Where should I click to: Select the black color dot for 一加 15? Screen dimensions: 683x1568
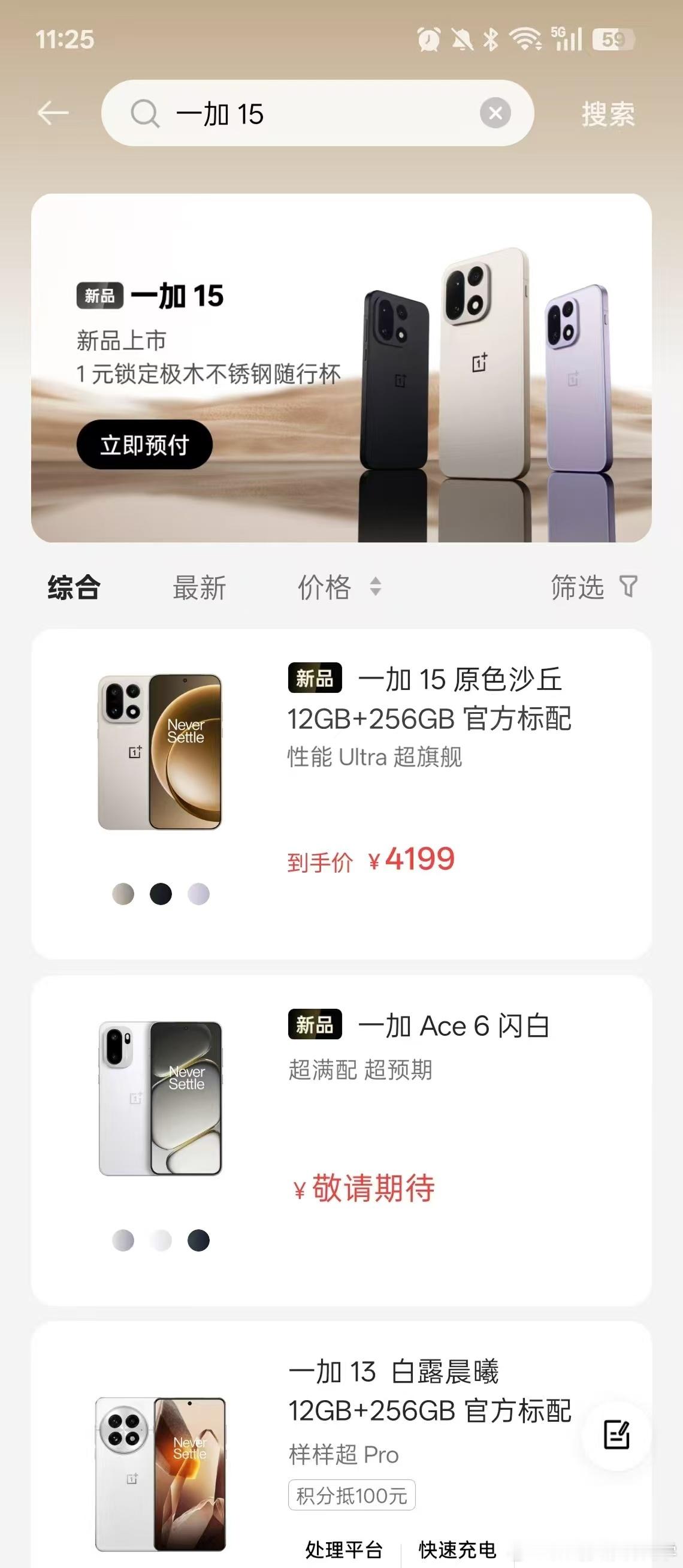tap(161, 894)
